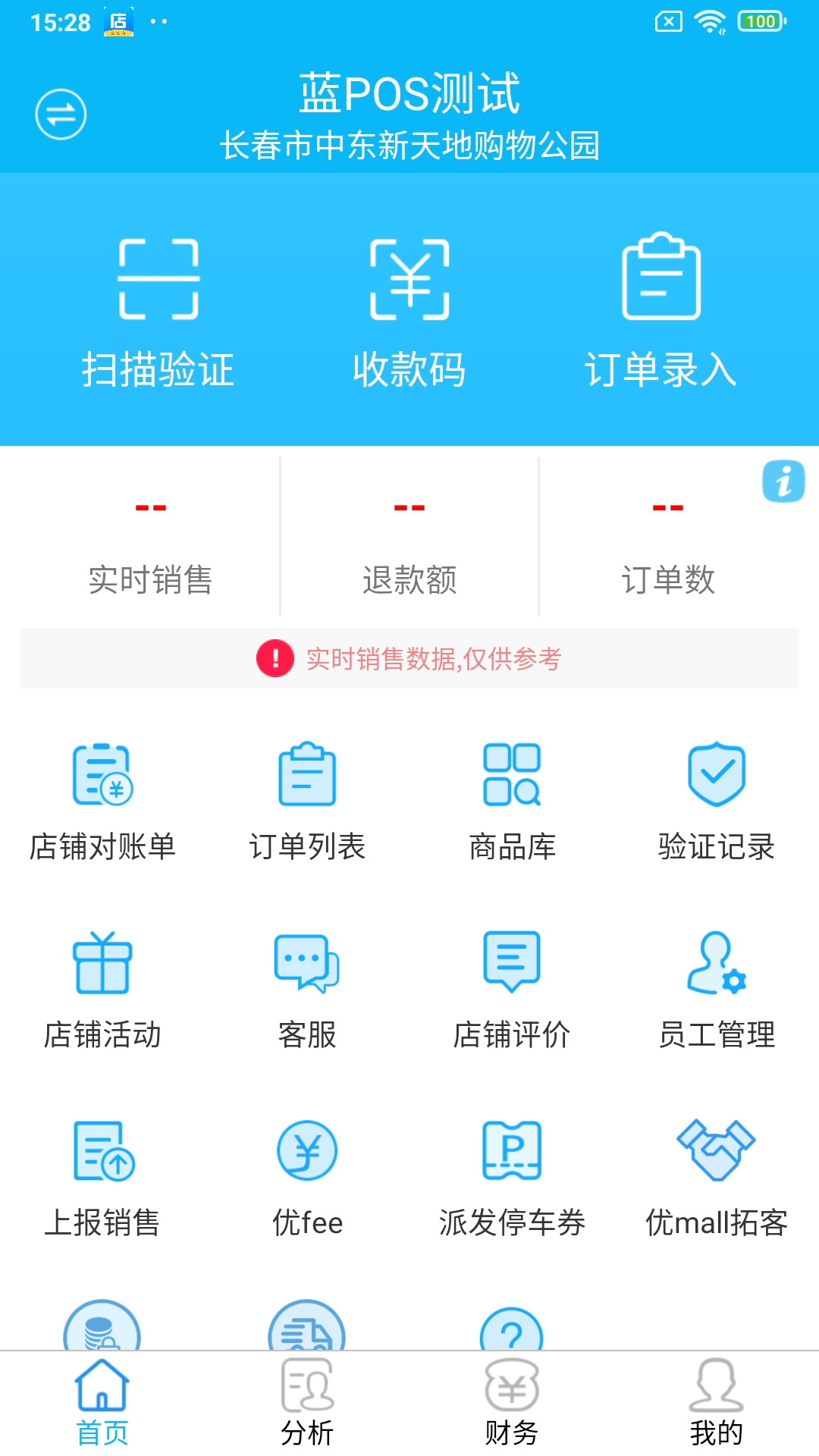Open the 优fee feature
Image resolution: width=819 pixels, height=1456 pixels.
coord(307,1175)
